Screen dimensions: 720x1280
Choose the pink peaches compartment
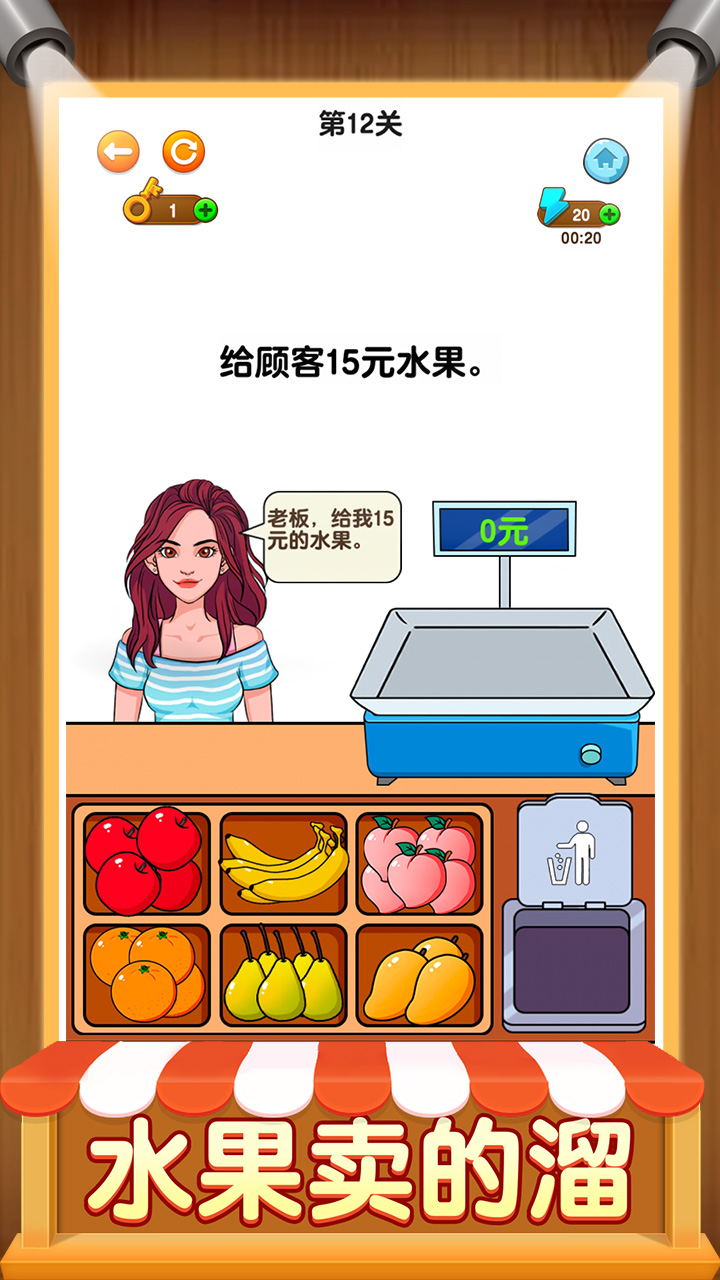coord(418,862)
